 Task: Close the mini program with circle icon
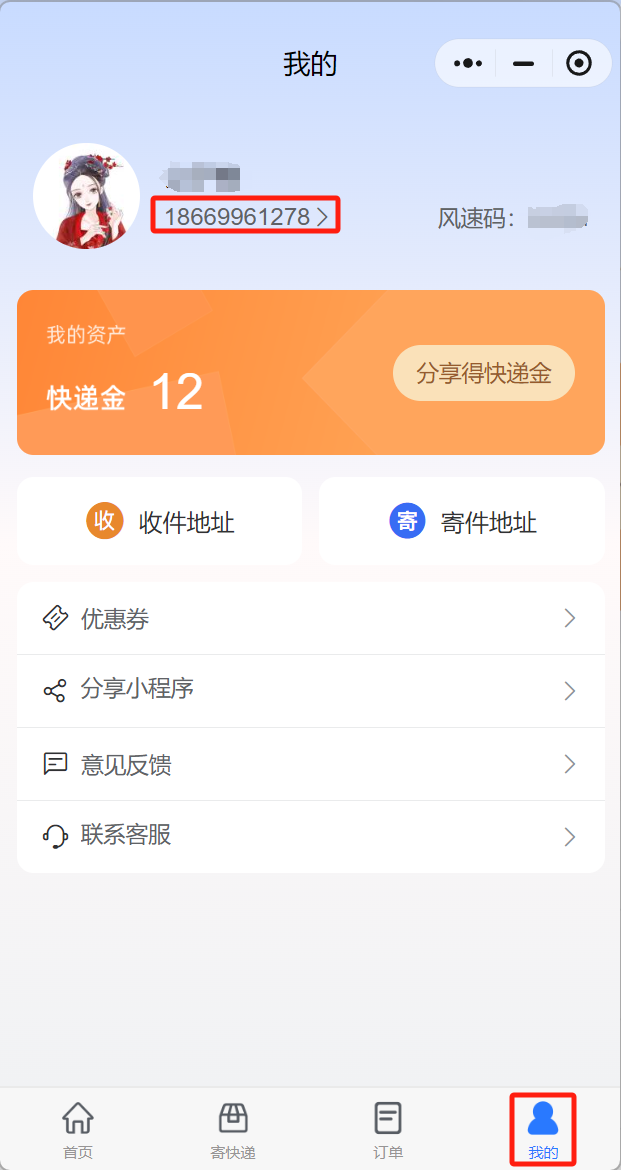[x=579, y=64]
